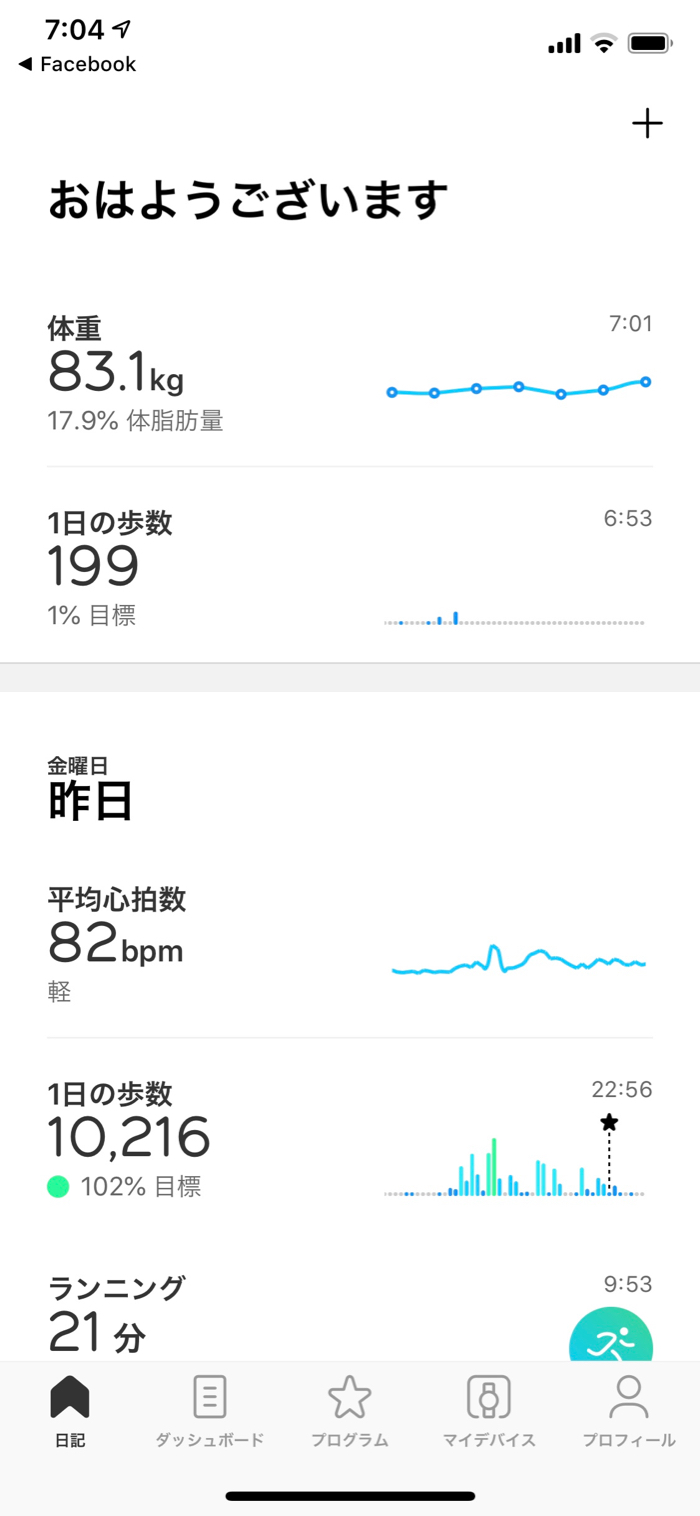
Task: Tap the plus icon to add data
Action: coord(647,124)
